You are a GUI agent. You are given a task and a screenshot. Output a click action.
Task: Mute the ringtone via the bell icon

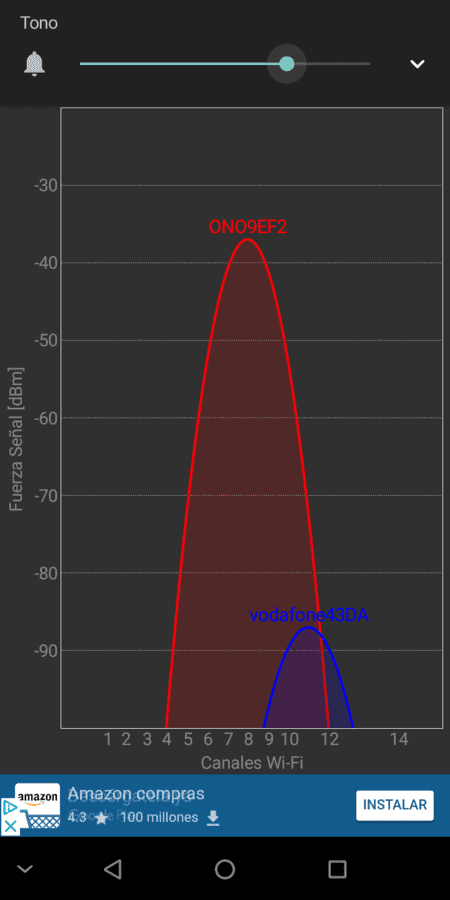[34, 64]
